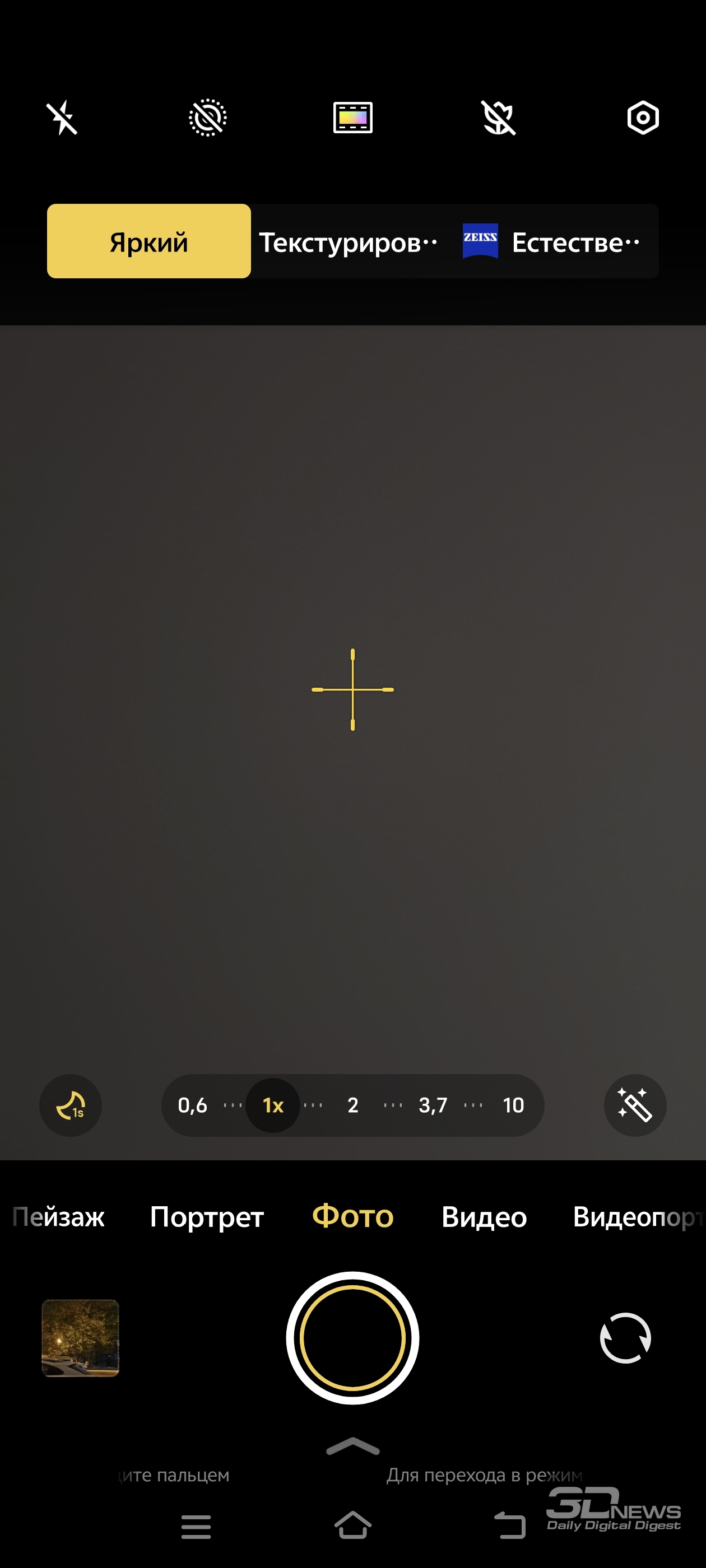Viewport: 706px width, 1568px height.
Task: Set zoom to 3,7
Action: point(433,1105)
